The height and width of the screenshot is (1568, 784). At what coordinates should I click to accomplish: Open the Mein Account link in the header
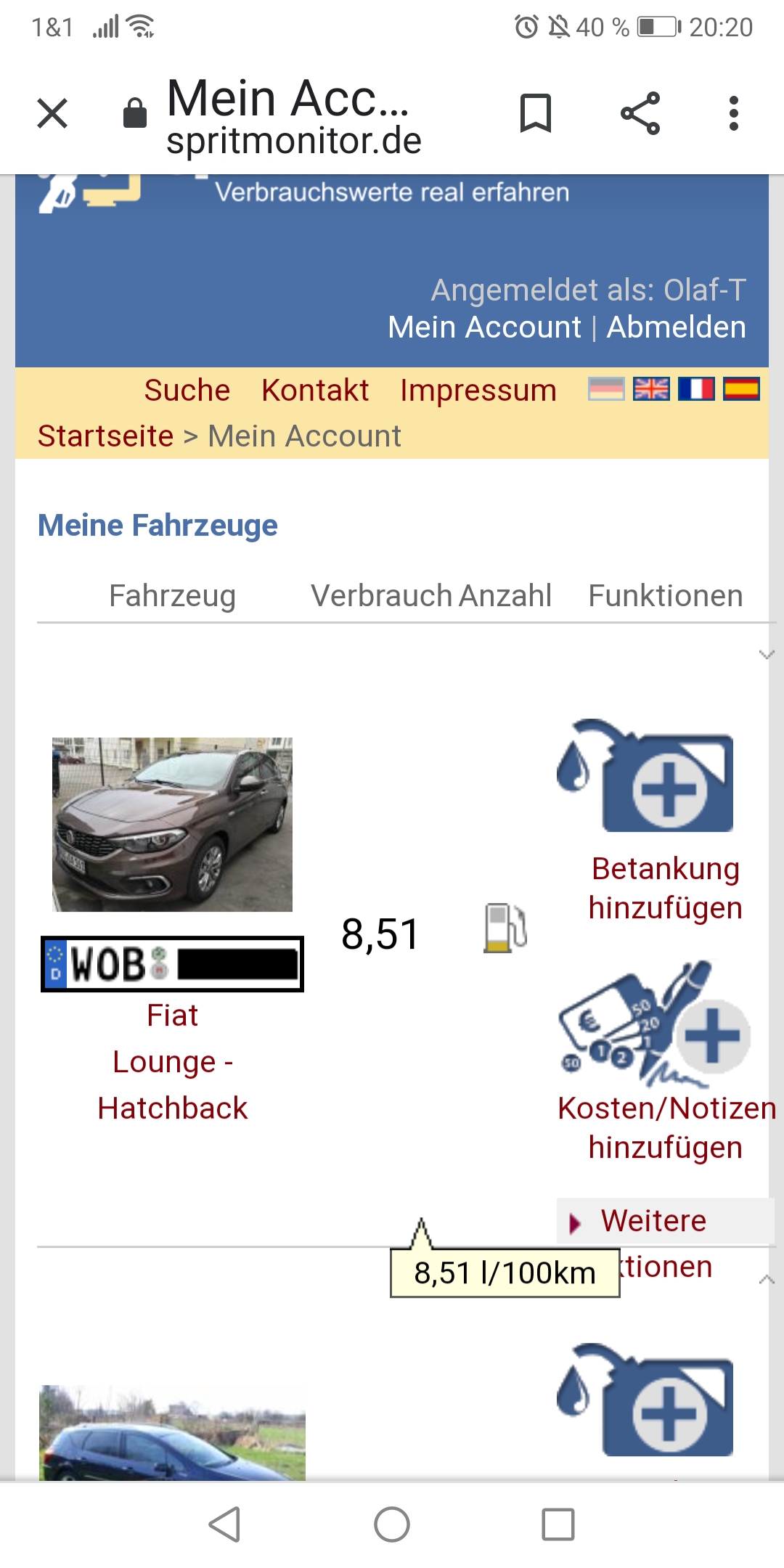click(484, 327)
